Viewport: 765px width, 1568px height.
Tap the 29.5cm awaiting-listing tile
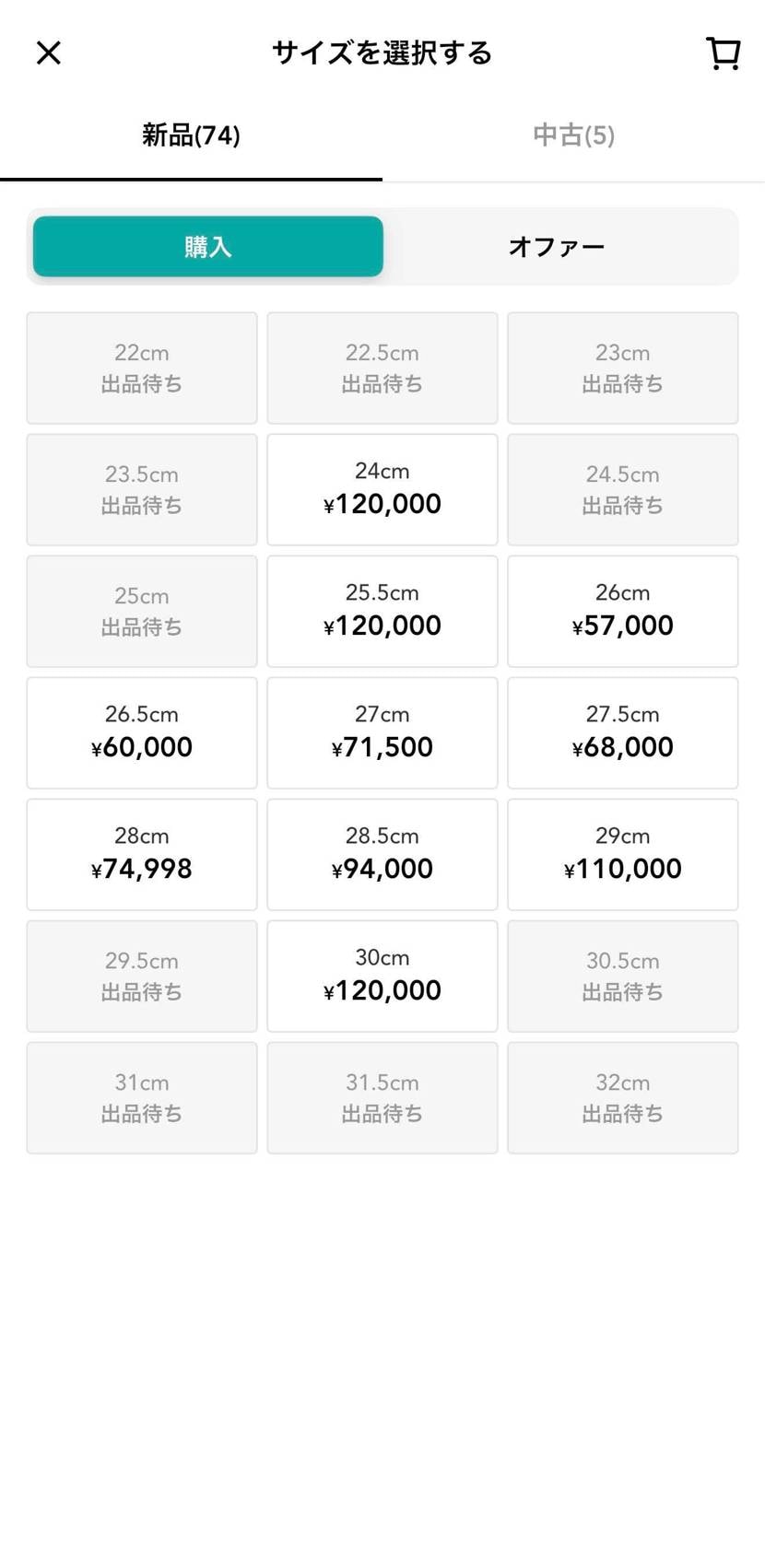(141, 976)
